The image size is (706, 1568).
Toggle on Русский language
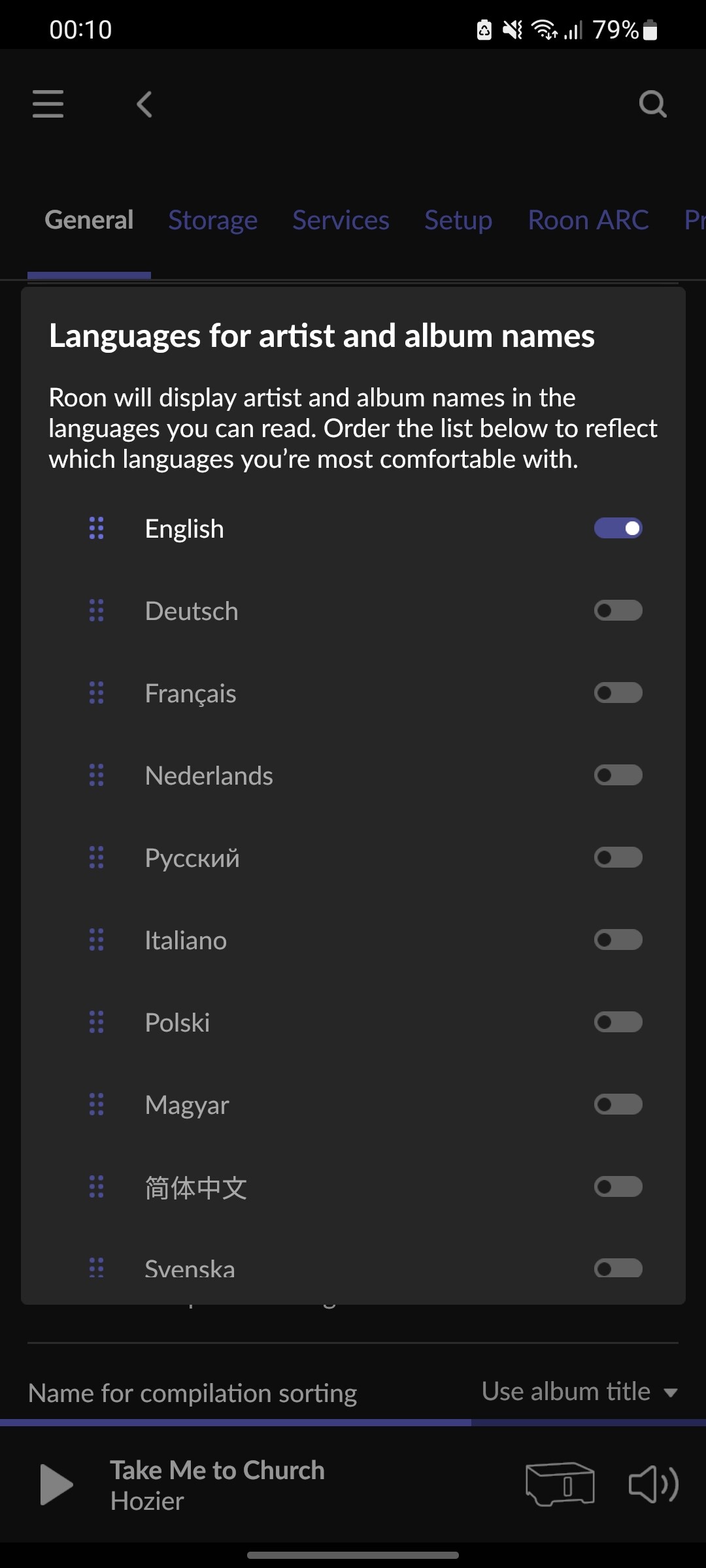point(618,857)
